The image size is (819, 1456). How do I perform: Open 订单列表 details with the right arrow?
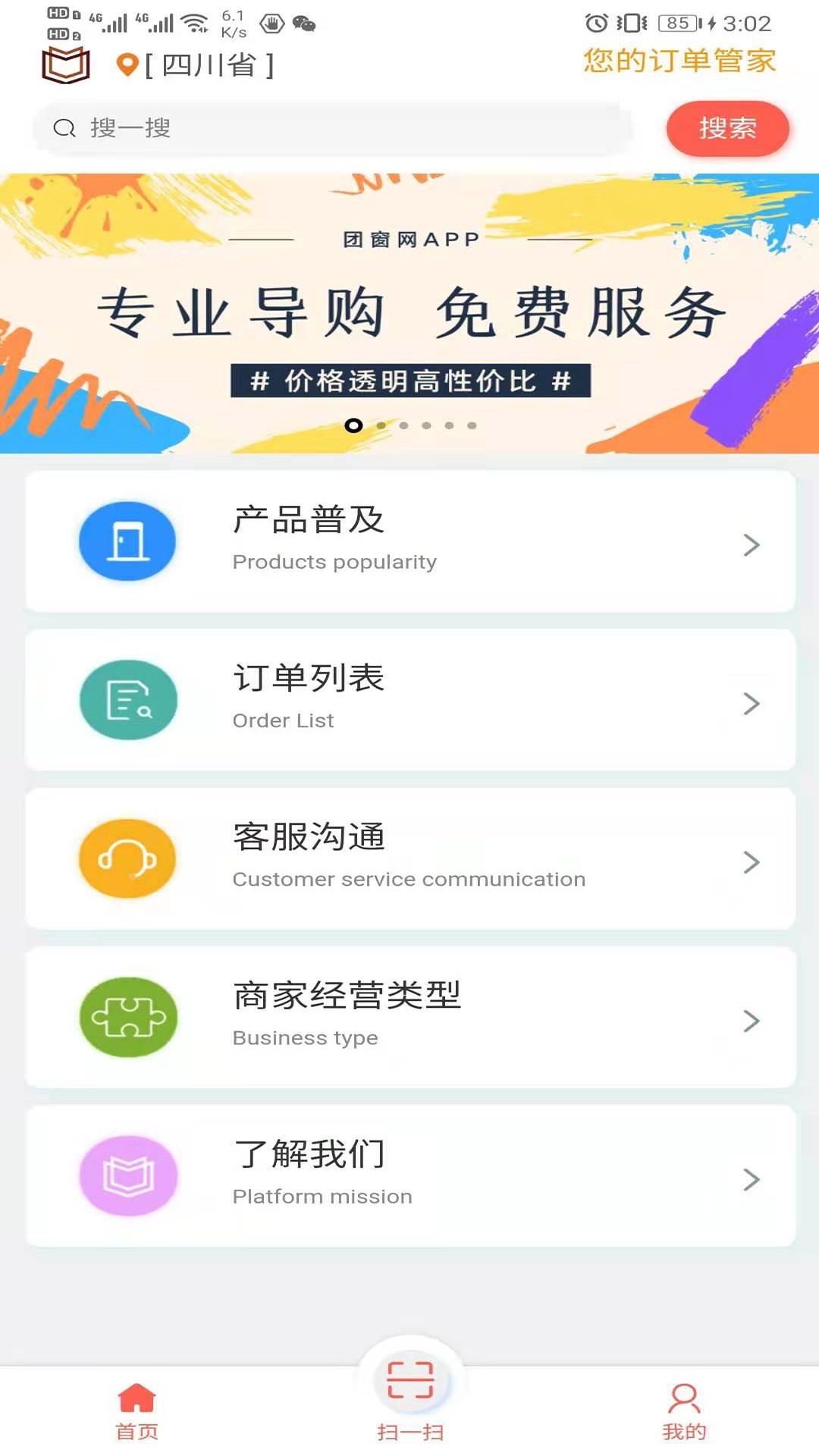point(752,704)
